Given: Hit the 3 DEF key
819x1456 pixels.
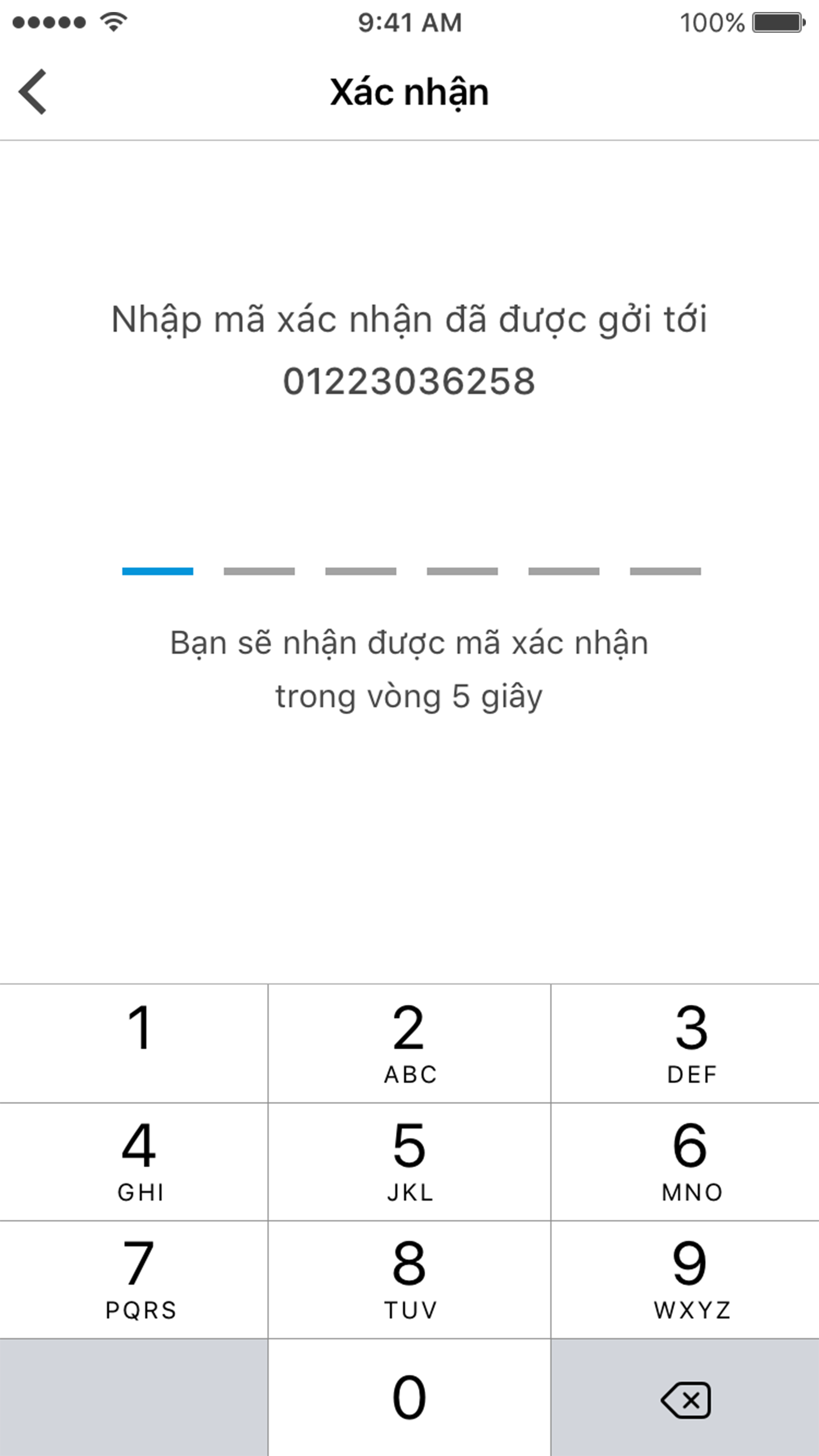Looking at the screenshot, I should click(686, 1043).
